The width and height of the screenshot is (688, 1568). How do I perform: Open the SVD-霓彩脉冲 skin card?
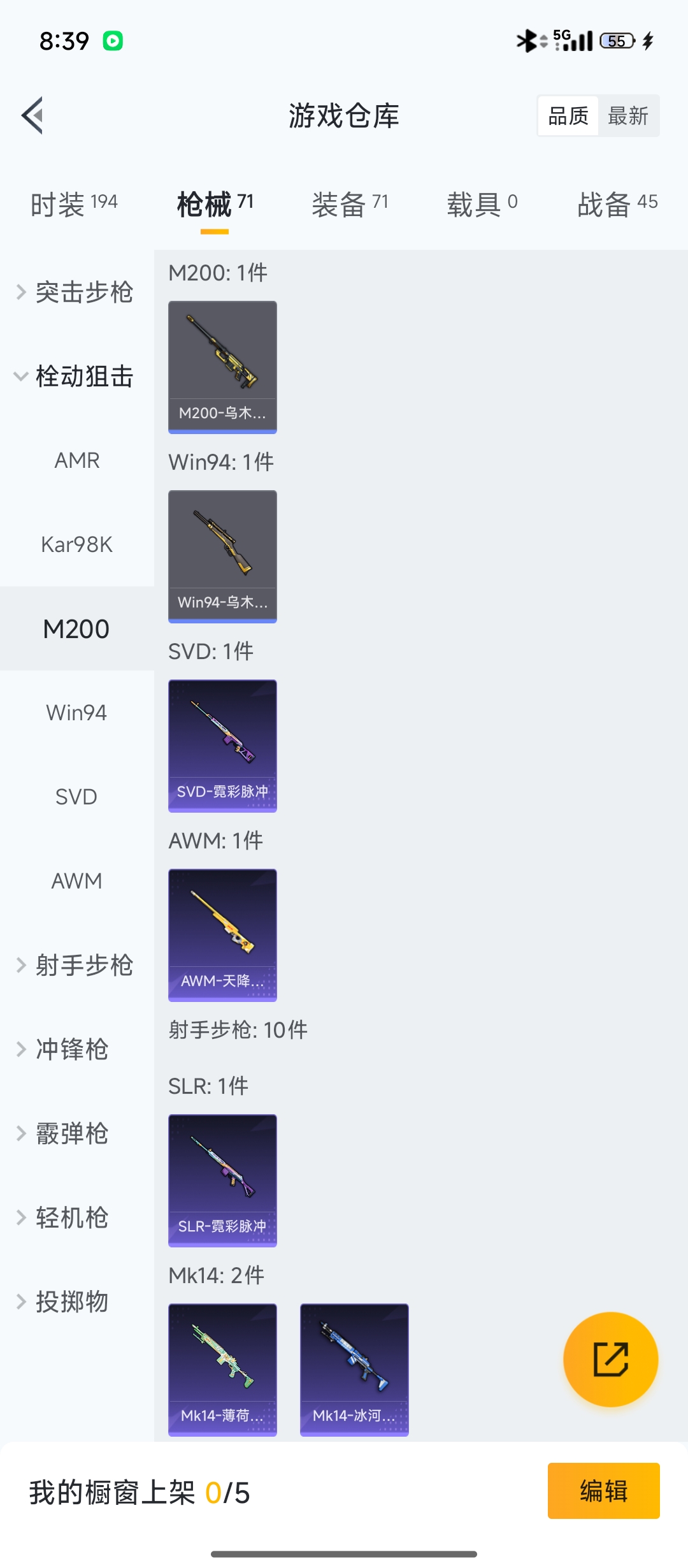pos(222,746)
